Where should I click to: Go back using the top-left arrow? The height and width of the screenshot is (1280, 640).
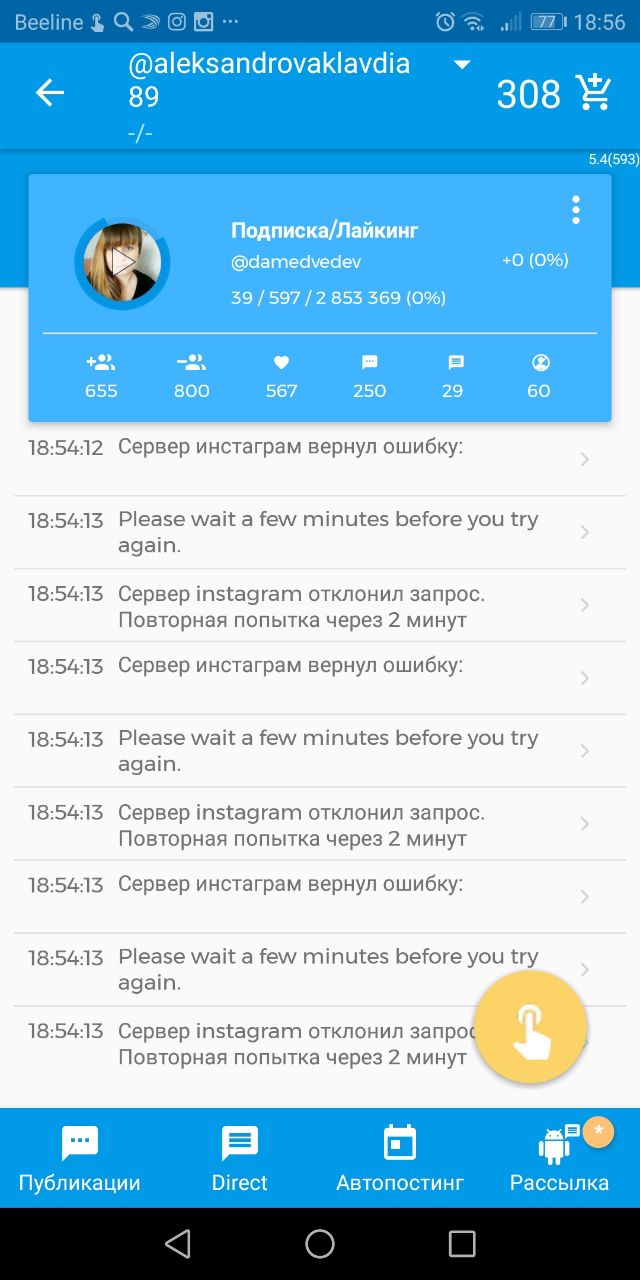[x=50, y=93]
